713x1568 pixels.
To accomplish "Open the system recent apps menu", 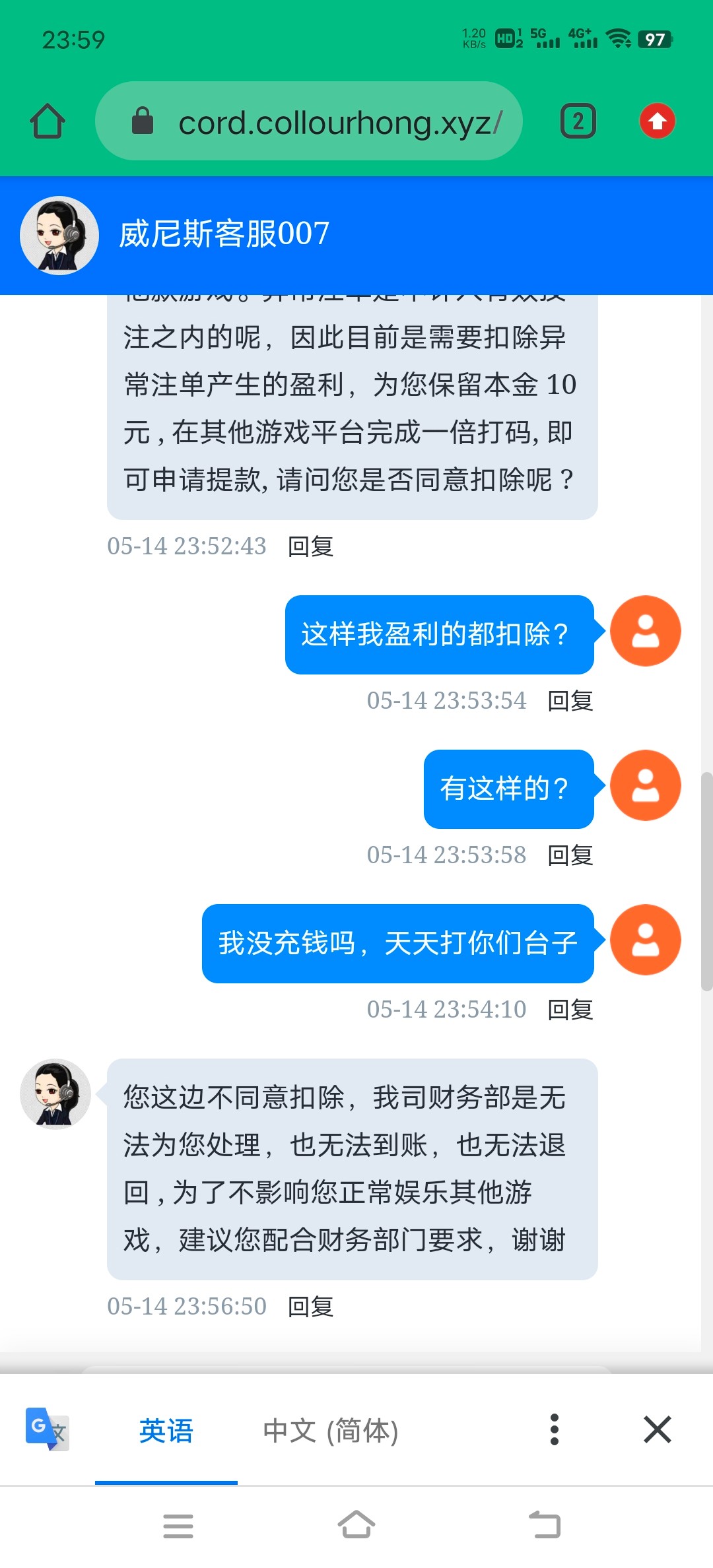I will (178, 1526).
